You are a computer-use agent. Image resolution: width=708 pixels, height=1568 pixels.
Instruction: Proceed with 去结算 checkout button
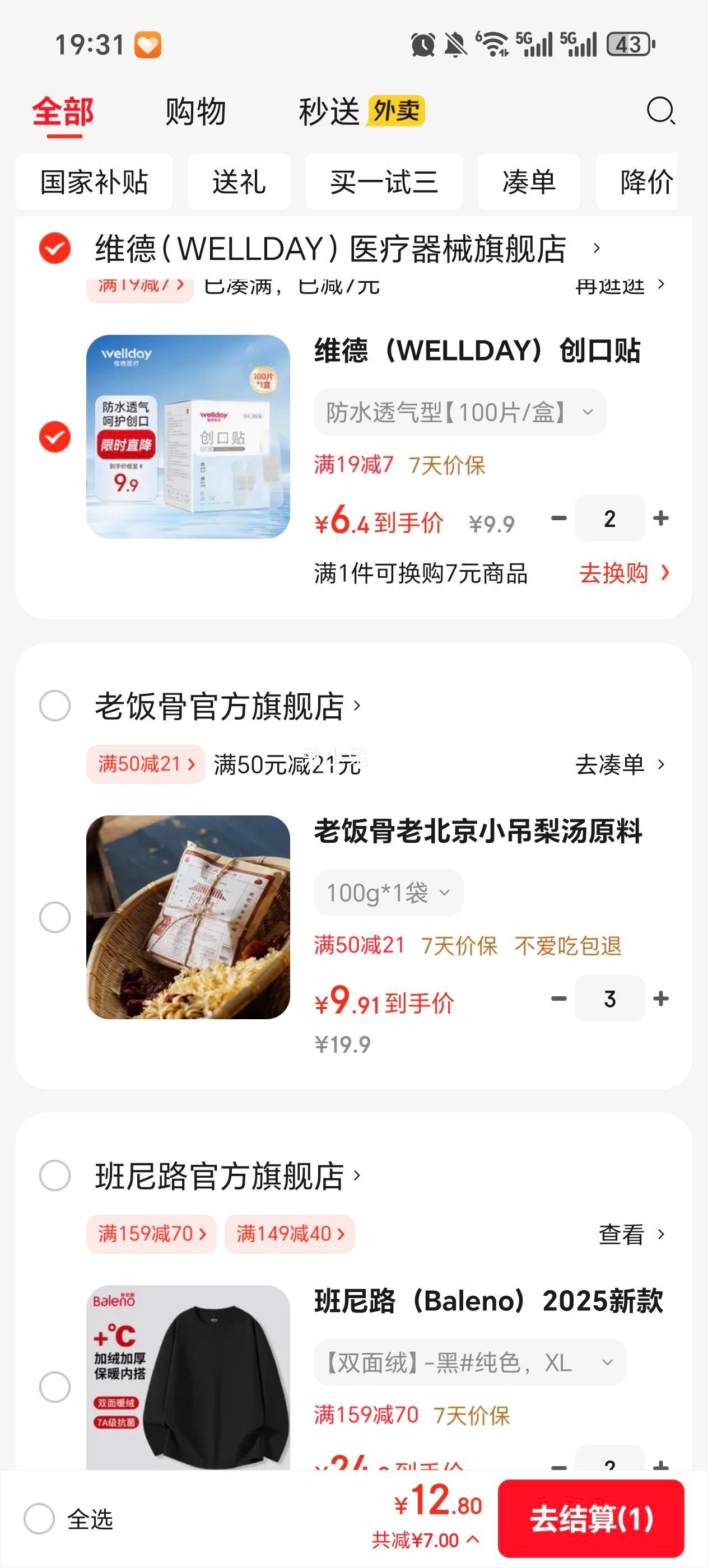[x=590, y=1519]
